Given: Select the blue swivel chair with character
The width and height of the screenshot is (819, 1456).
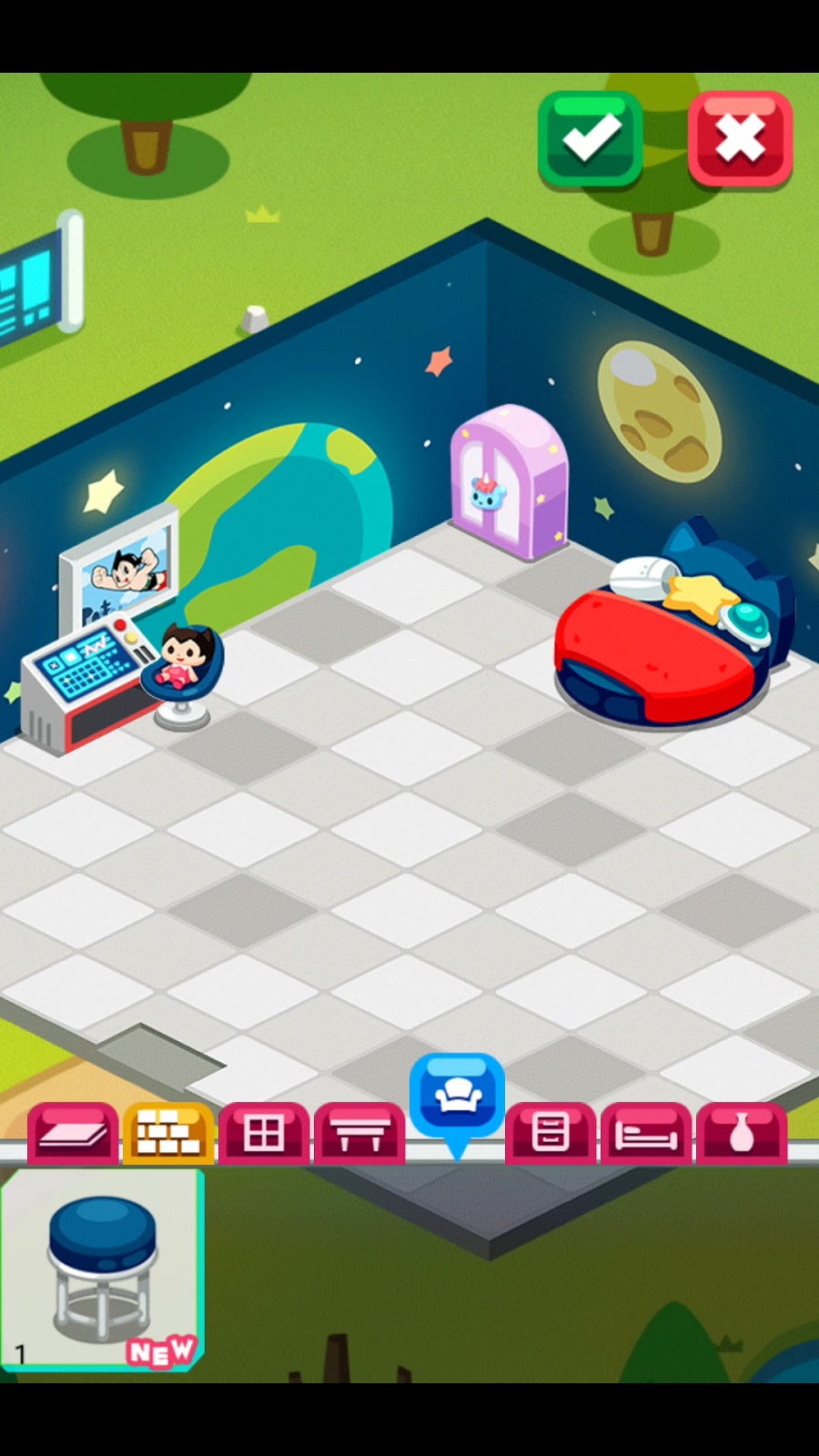Looking at the screenshot, I should click(187, 673).
